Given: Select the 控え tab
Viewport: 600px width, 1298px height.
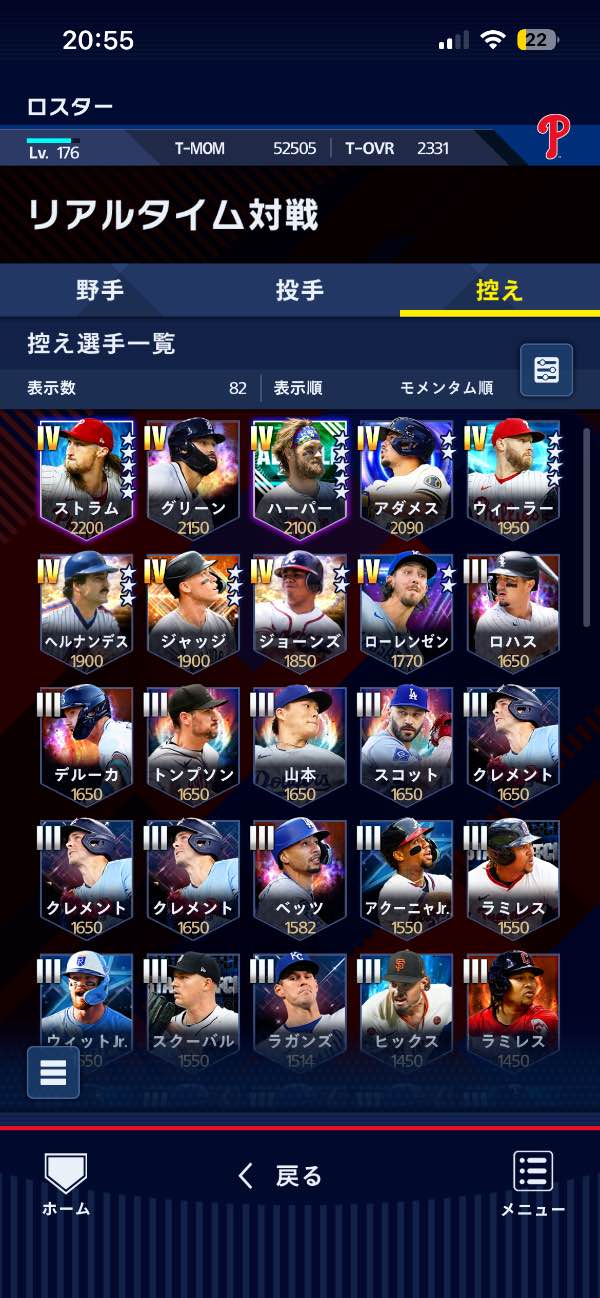Looking at the screenshot, I should [499, 291].
